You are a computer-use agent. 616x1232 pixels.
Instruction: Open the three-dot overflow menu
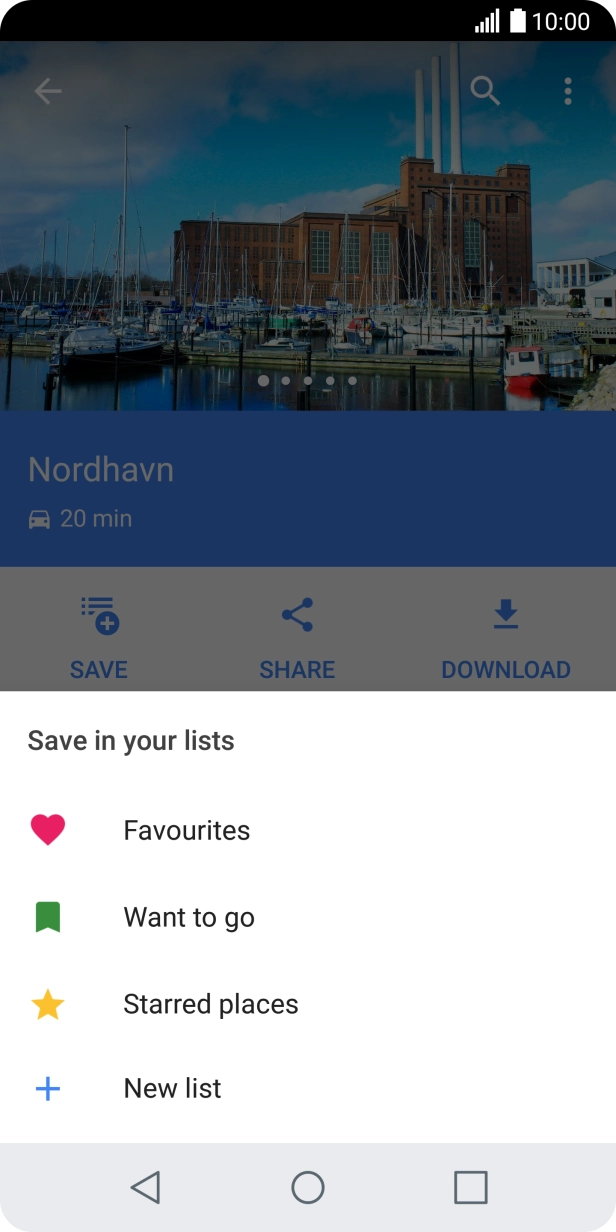coord(567,91)
